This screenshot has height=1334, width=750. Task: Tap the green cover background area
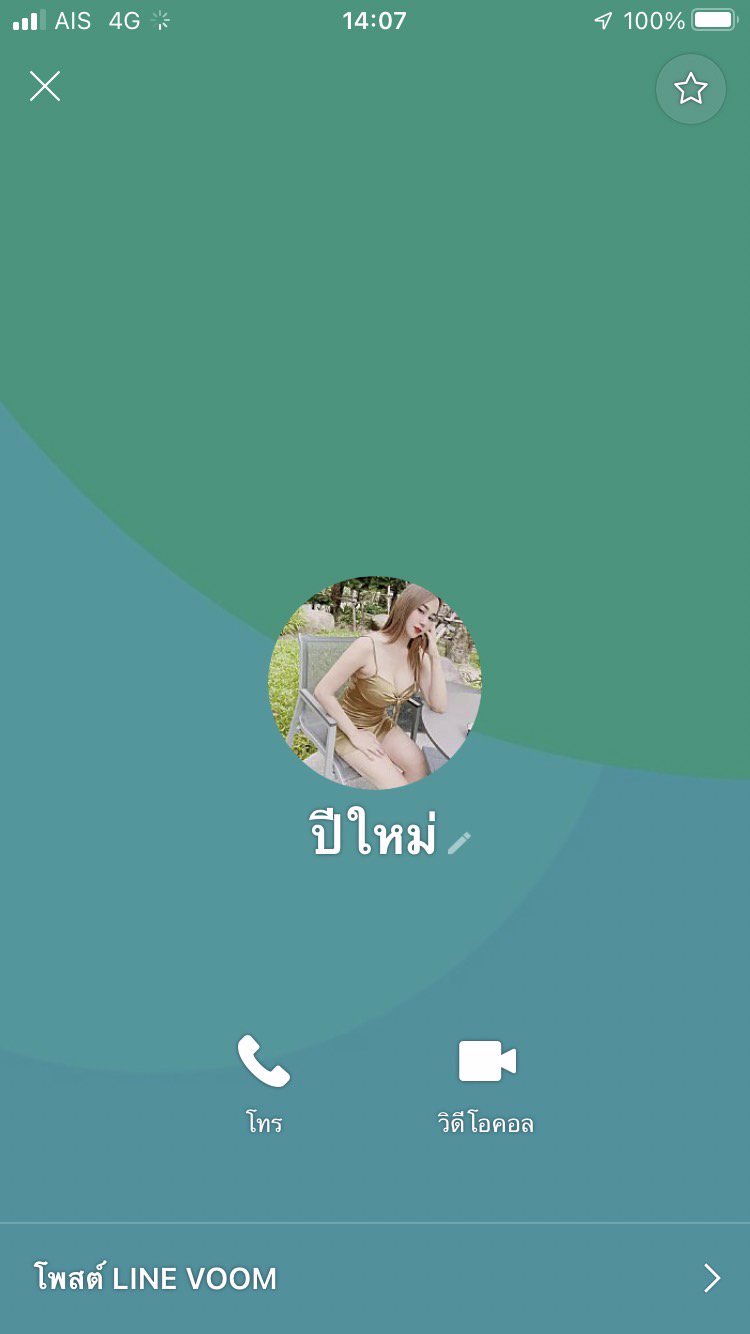375,300
